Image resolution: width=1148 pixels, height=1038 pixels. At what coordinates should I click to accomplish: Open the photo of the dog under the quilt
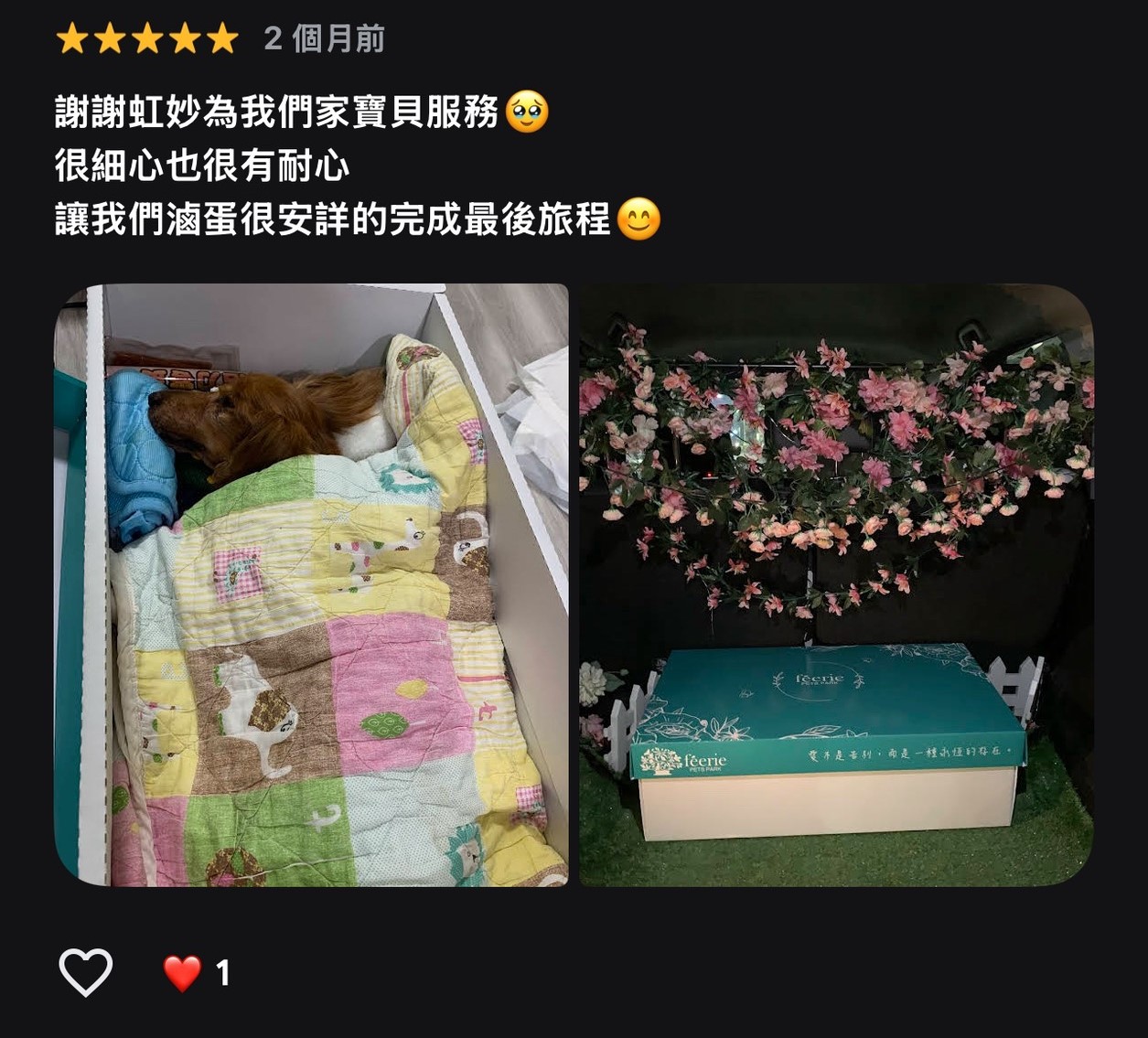coord(311,585)
